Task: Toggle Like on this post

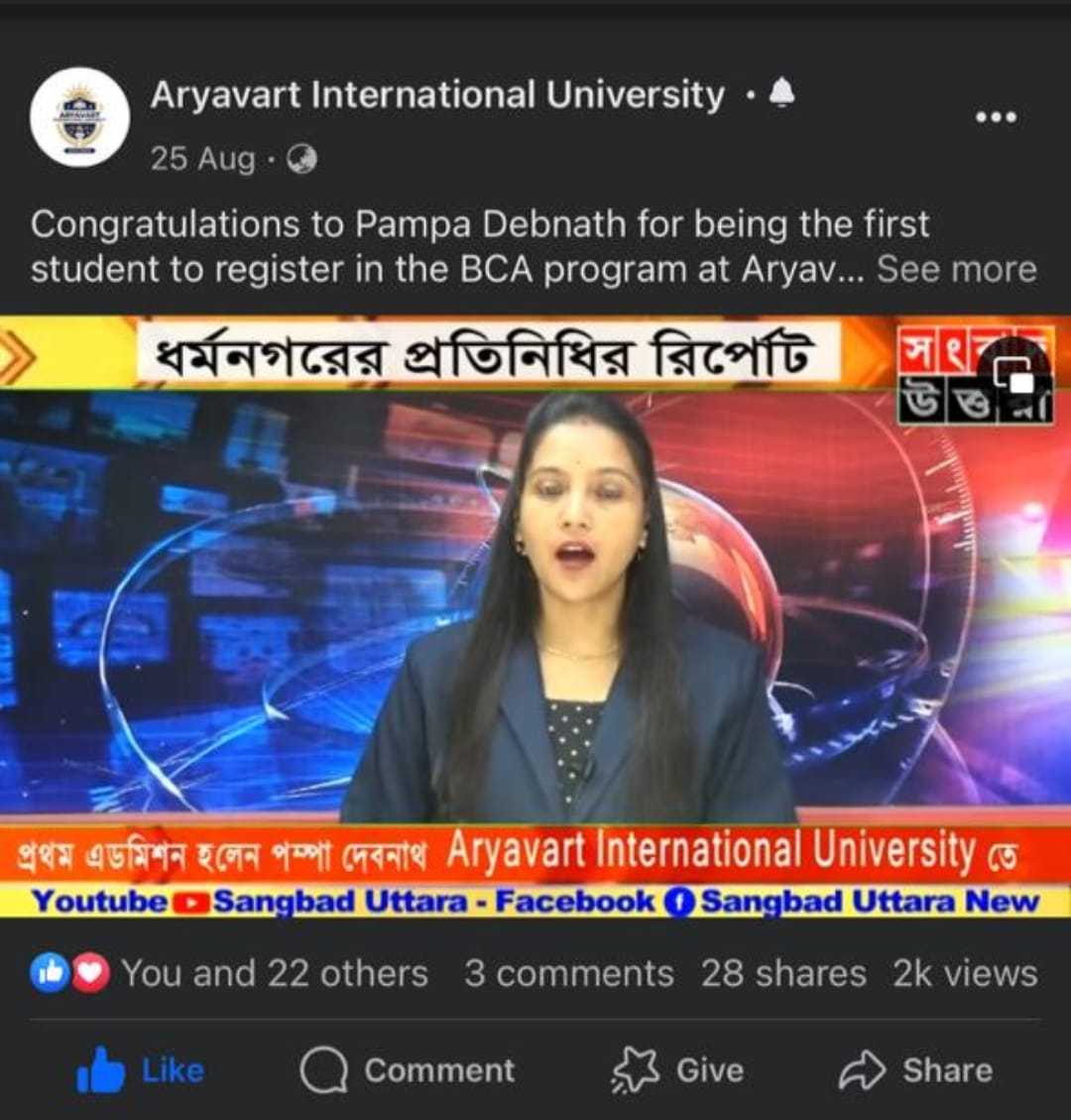Action: click(141, 1070)
